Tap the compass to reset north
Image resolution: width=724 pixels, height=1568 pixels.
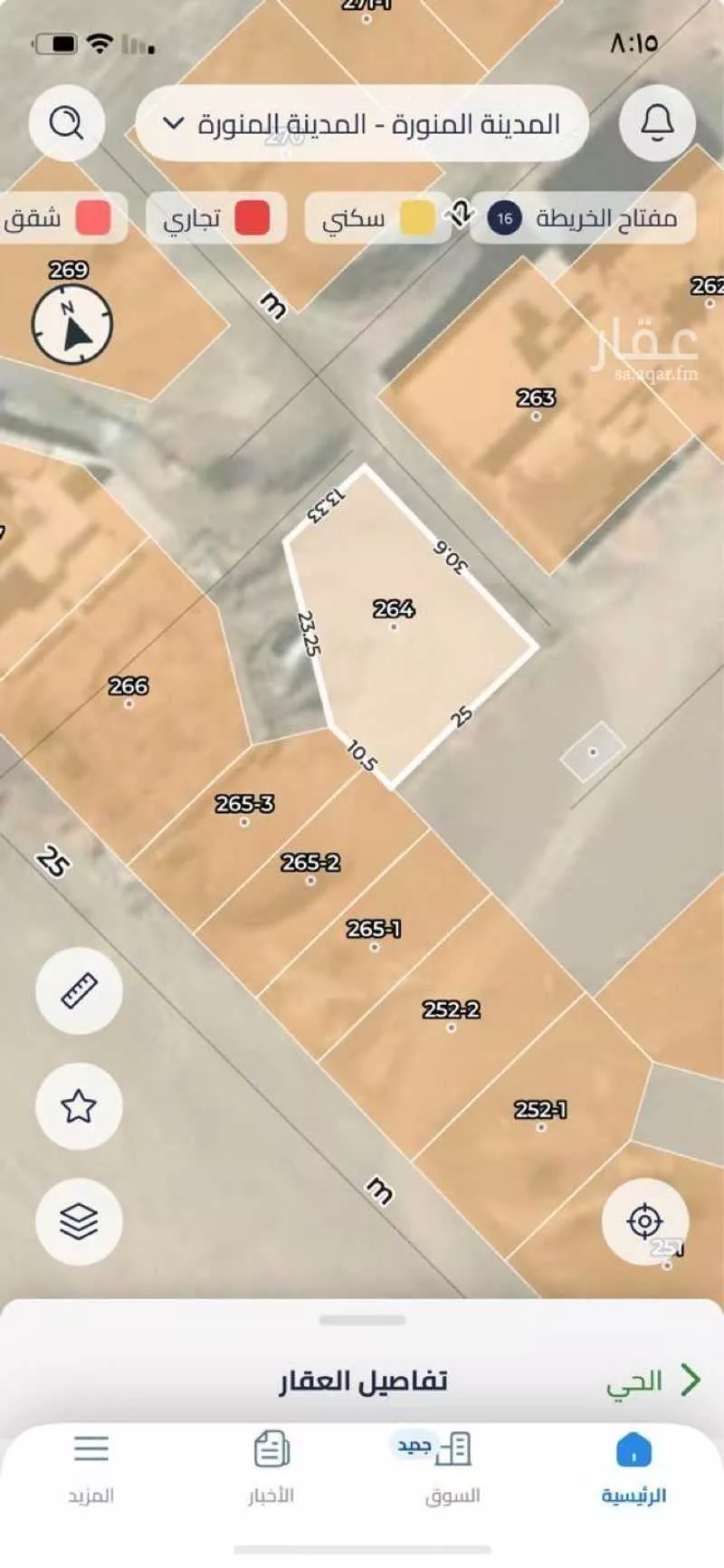coord(72,324)
